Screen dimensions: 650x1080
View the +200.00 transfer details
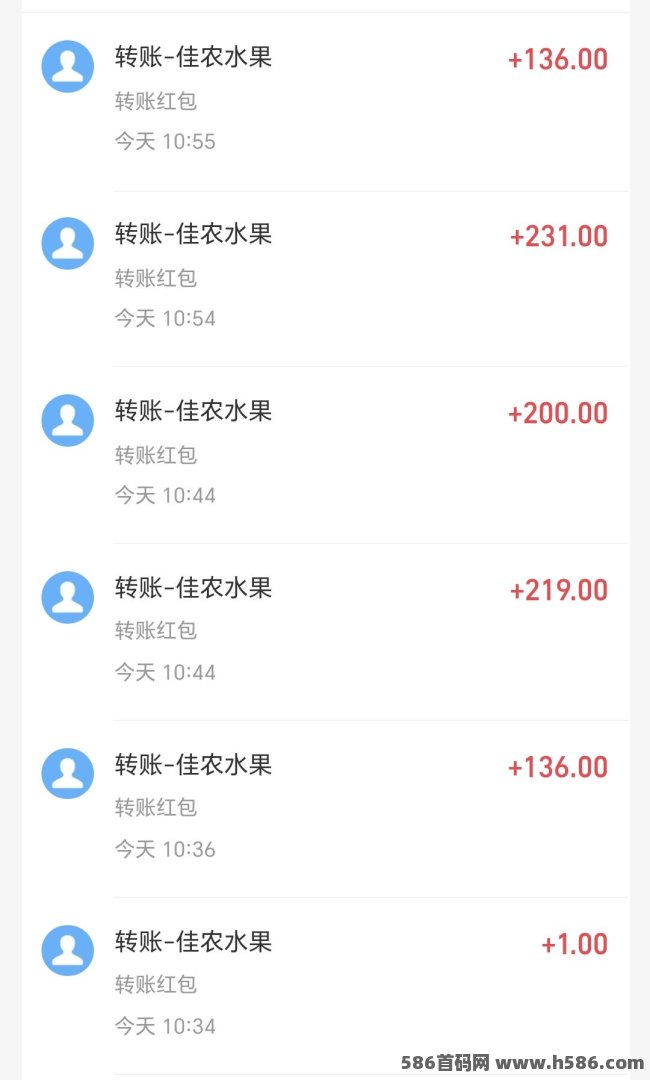click(x=325, y=455)
